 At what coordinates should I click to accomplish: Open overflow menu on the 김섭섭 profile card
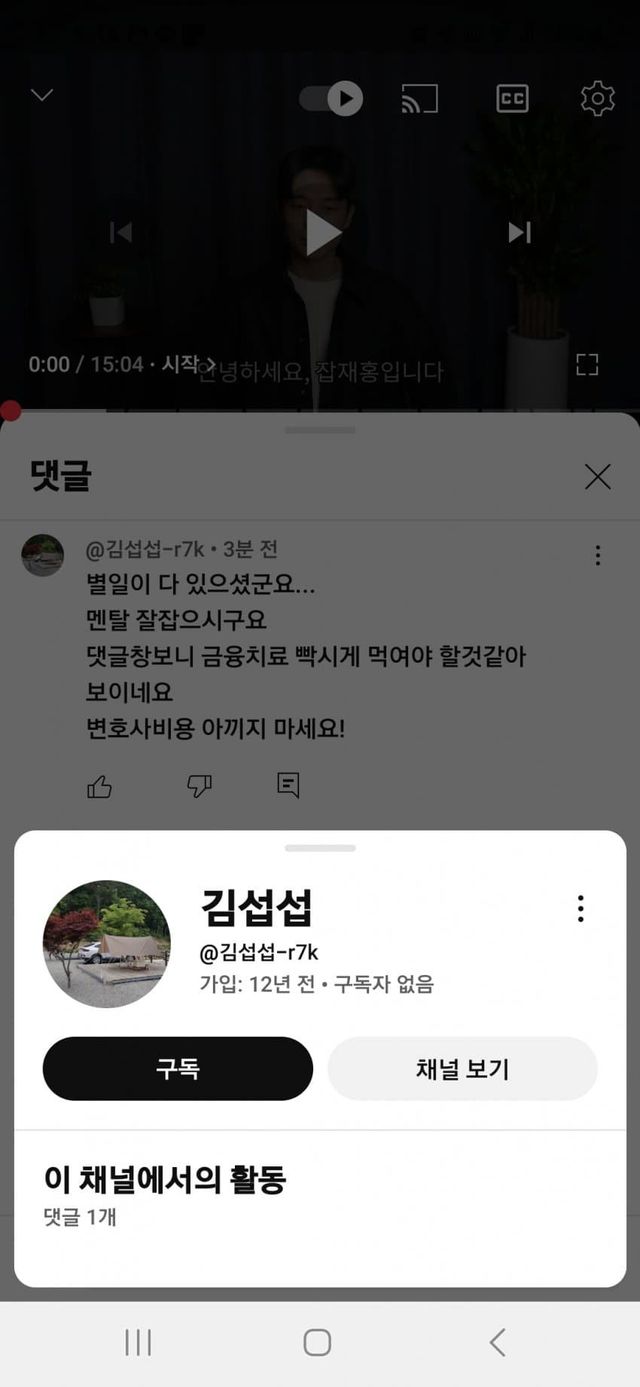(580, 908)
